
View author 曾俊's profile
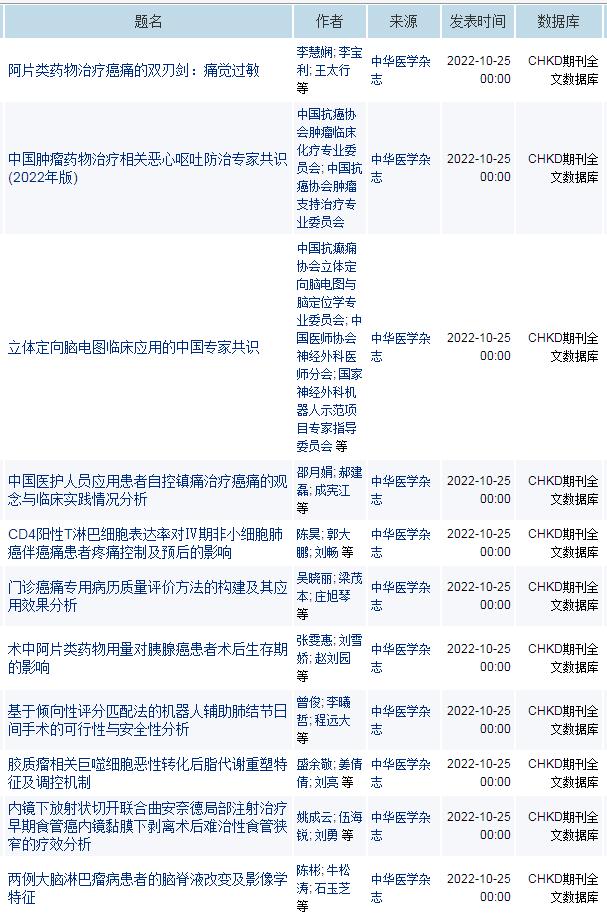(x=308, y=702)
